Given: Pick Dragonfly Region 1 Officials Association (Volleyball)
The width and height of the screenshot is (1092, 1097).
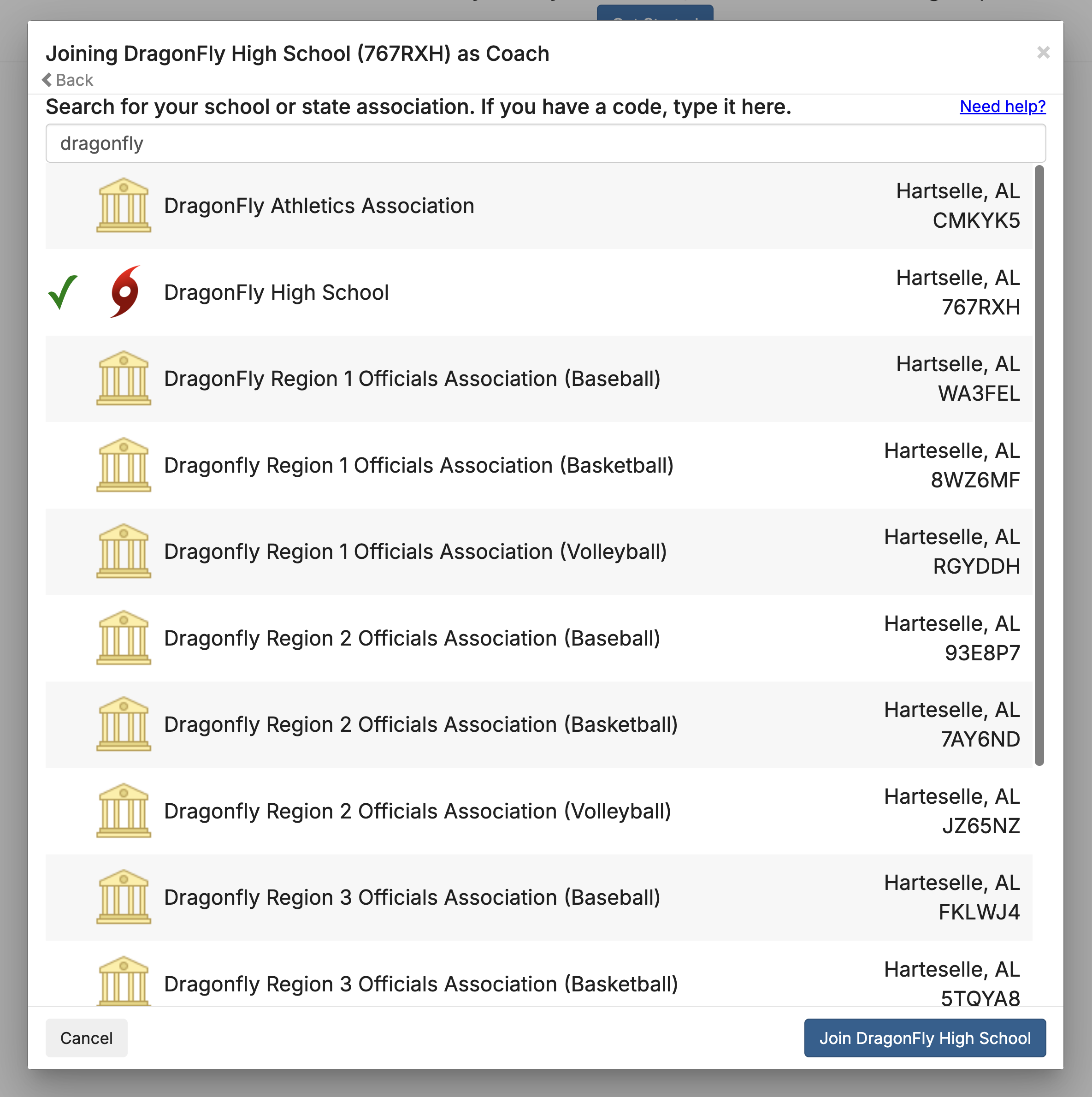Looking at the screenshot, I should [x=415, y=552].
